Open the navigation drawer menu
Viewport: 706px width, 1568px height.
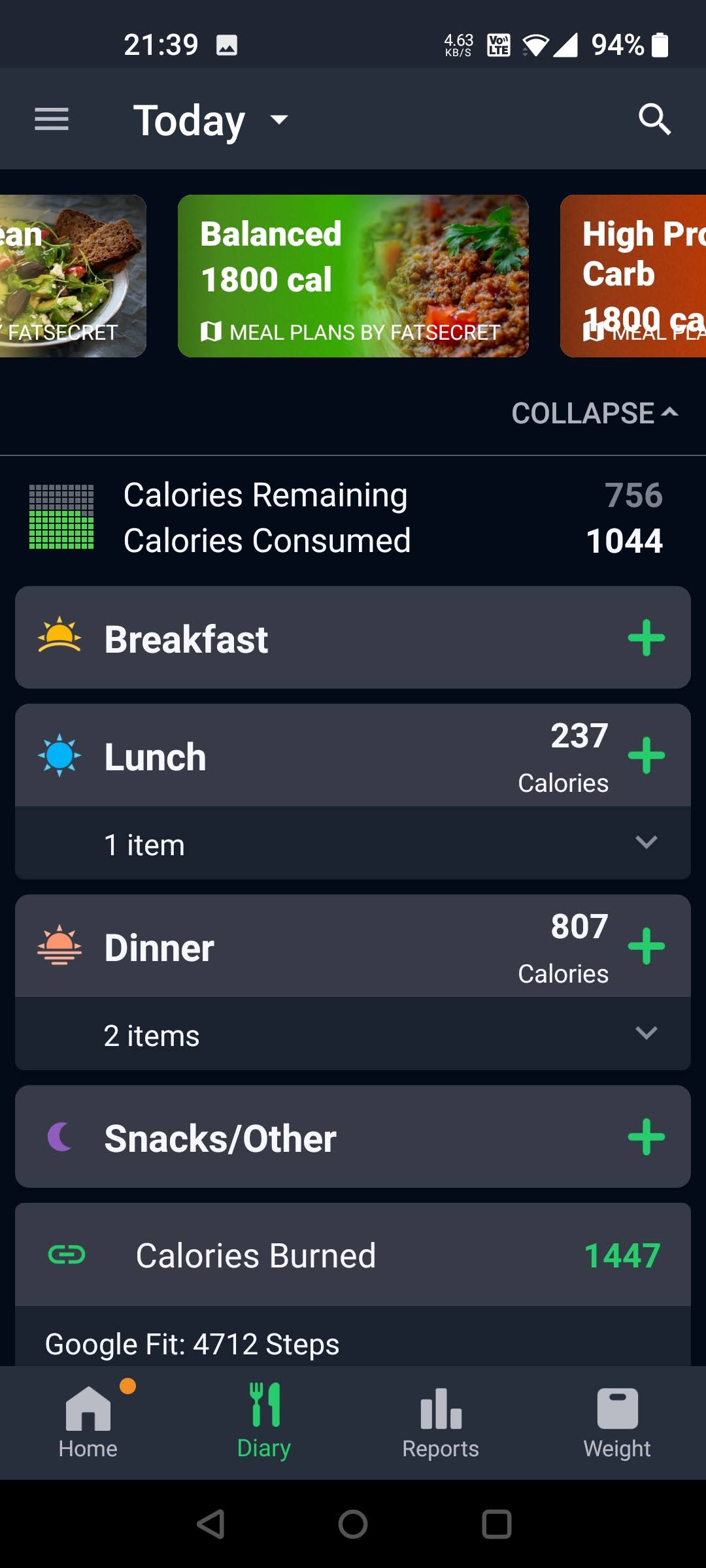52,120
